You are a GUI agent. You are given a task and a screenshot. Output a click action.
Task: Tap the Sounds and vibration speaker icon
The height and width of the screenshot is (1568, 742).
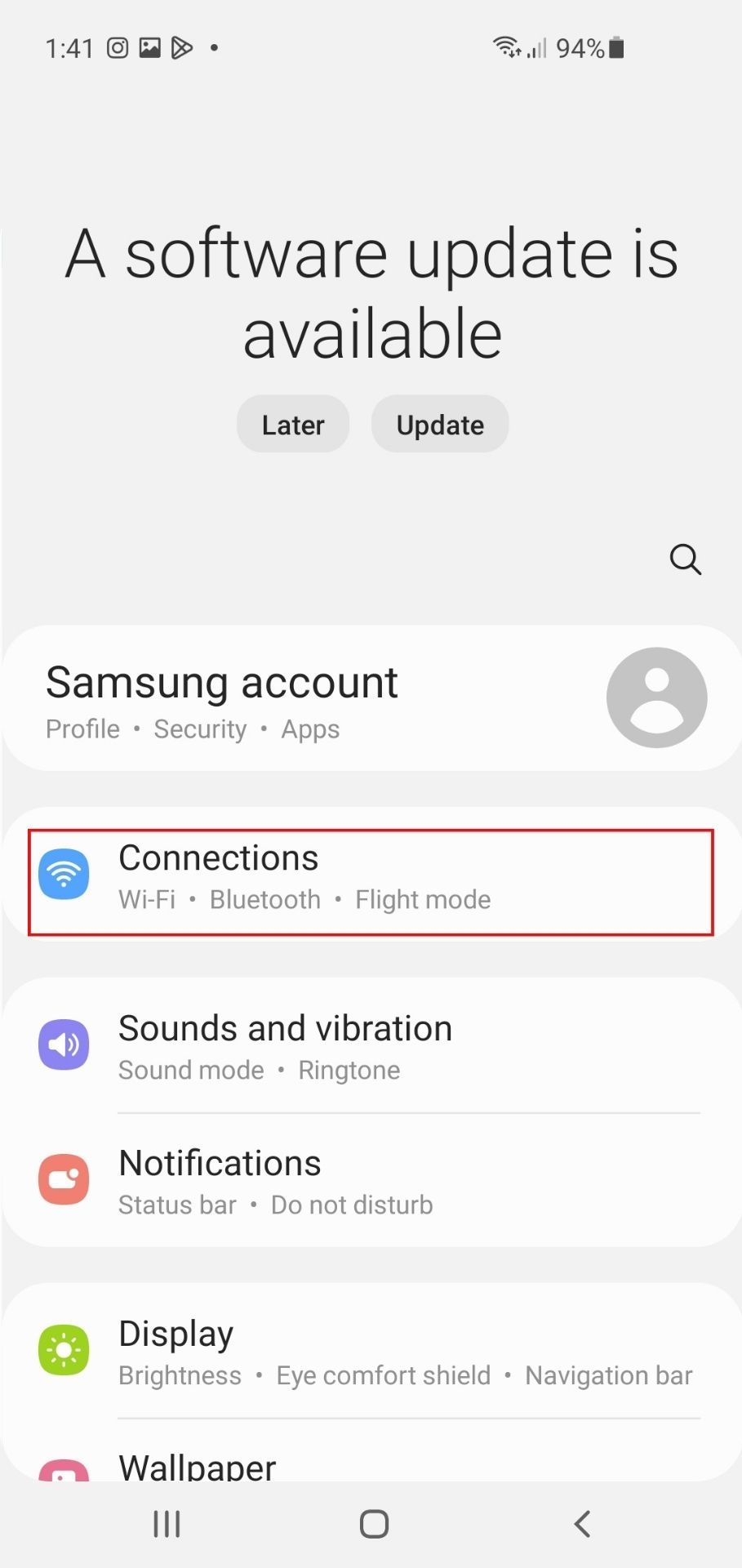click(64, 1044)
